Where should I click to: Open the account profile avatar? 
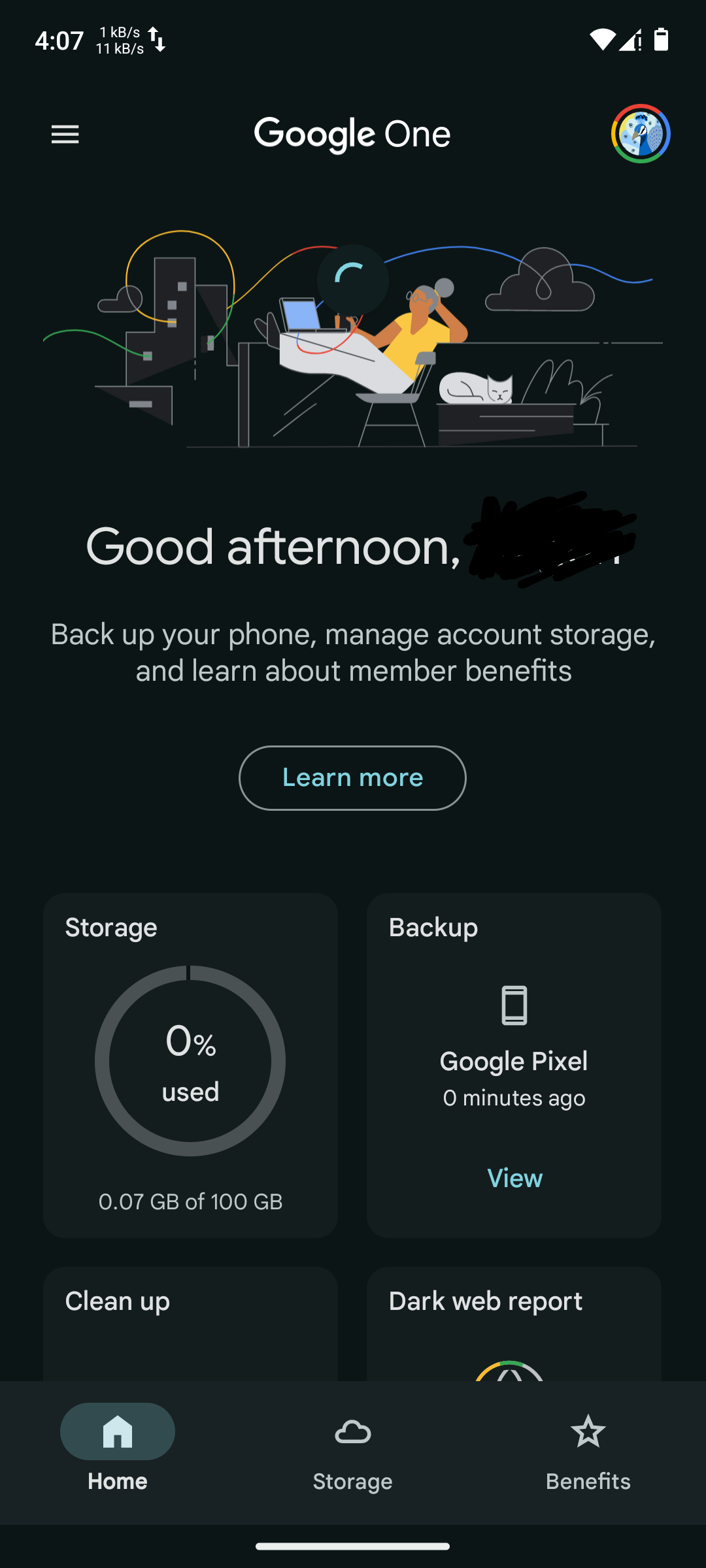[x=640, y=134]
